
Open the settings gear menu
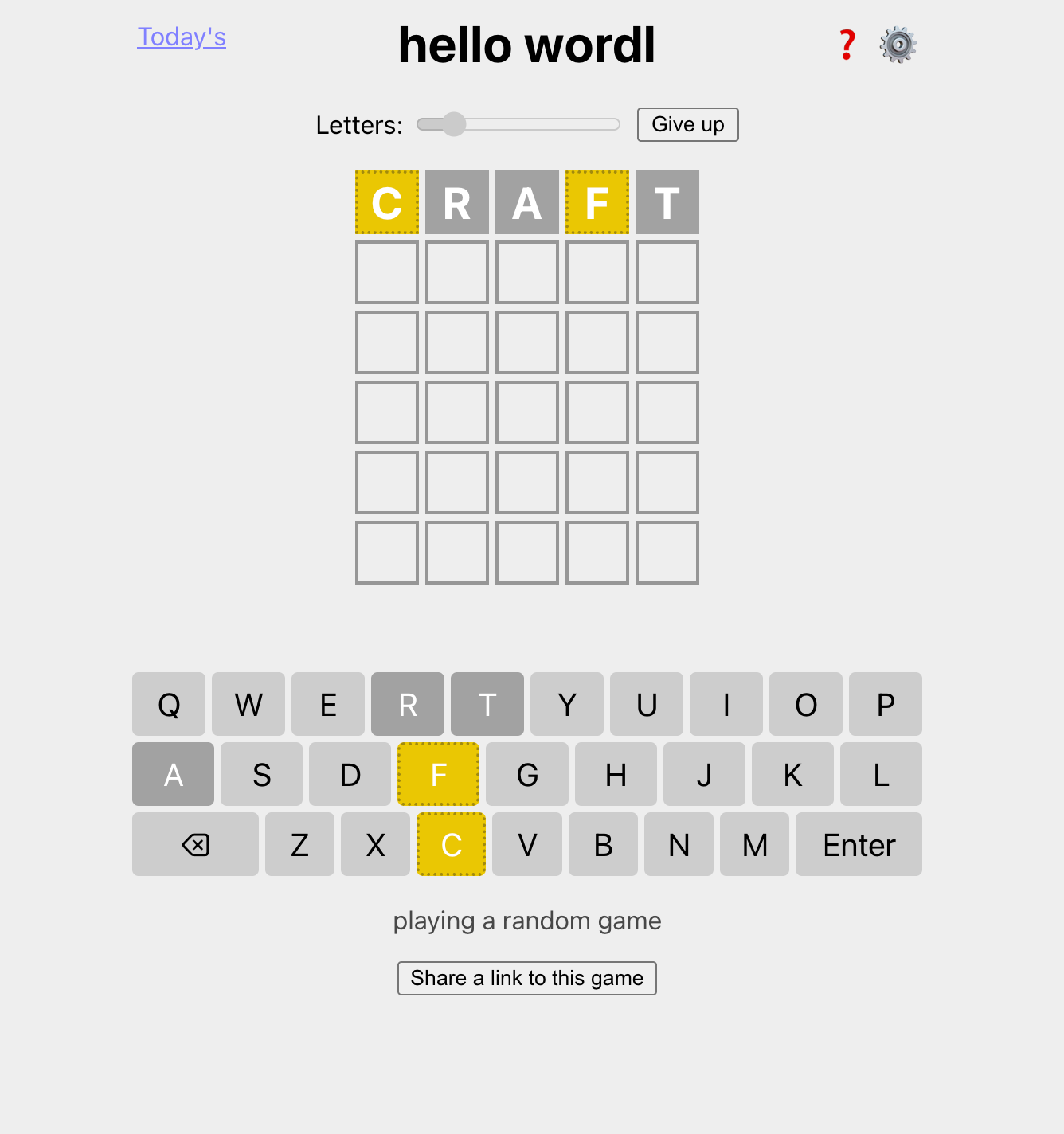pyautogui.click(x=898, y=45)
